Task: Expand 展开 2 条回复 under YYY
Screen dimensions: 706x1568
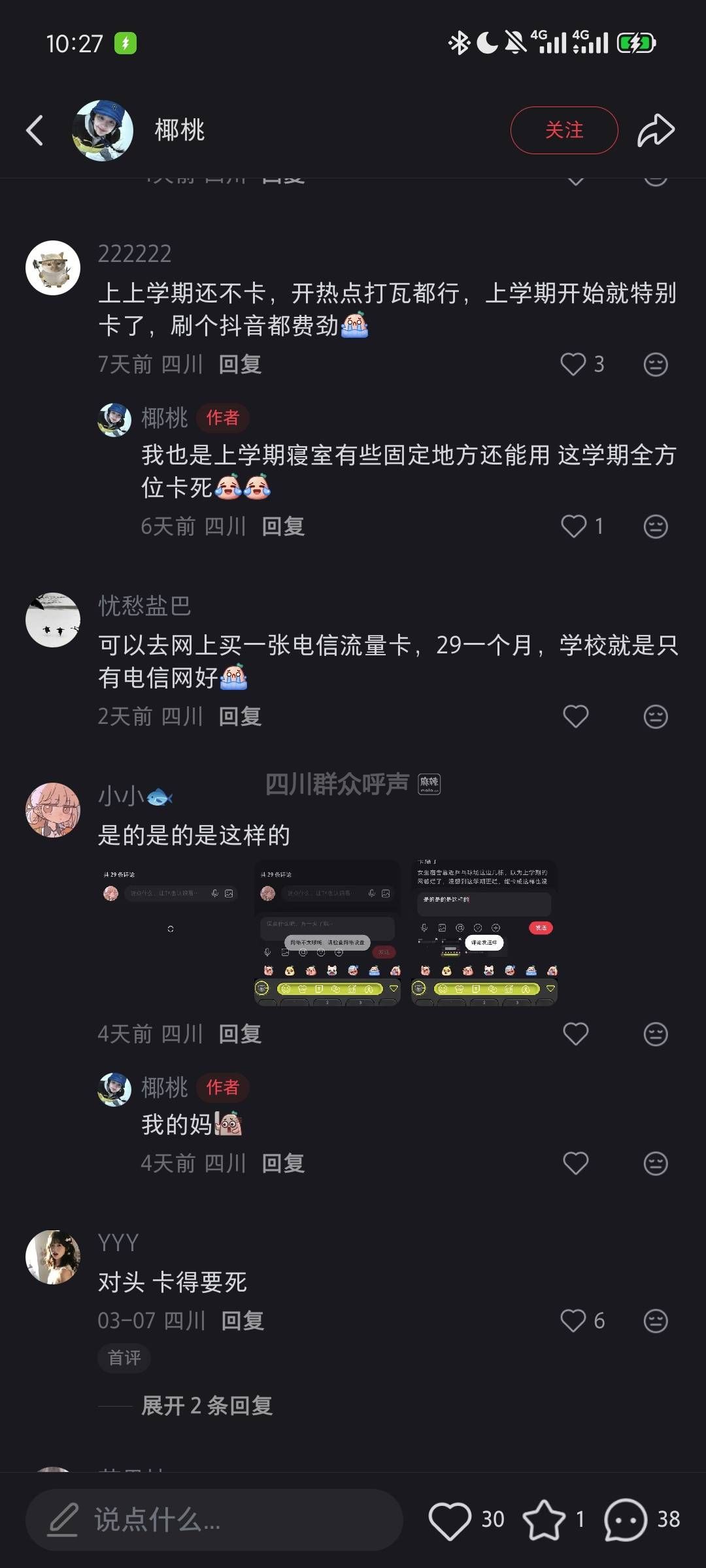Action: (207, 1405)
